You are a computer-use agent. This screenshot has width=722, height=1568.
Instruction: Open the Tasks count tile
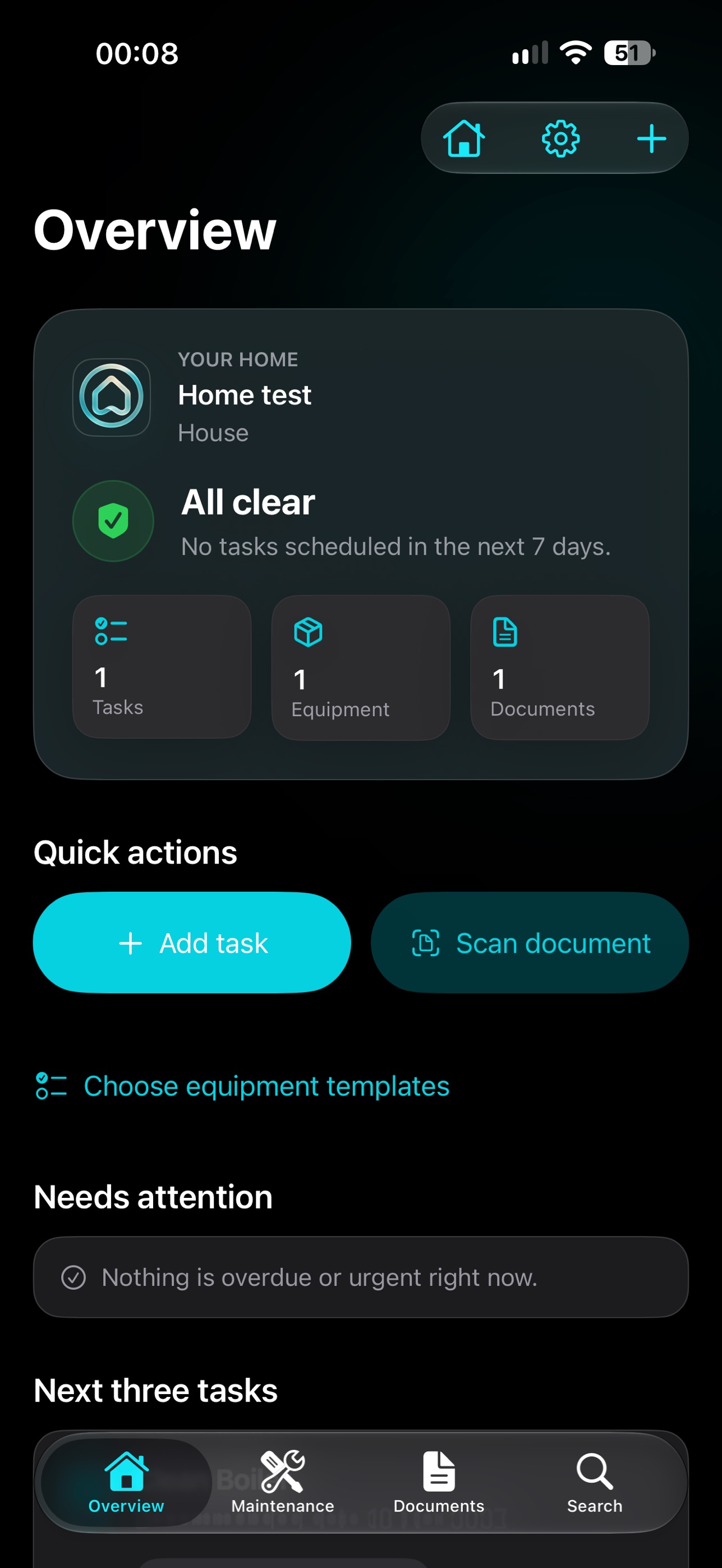point(162,667)
